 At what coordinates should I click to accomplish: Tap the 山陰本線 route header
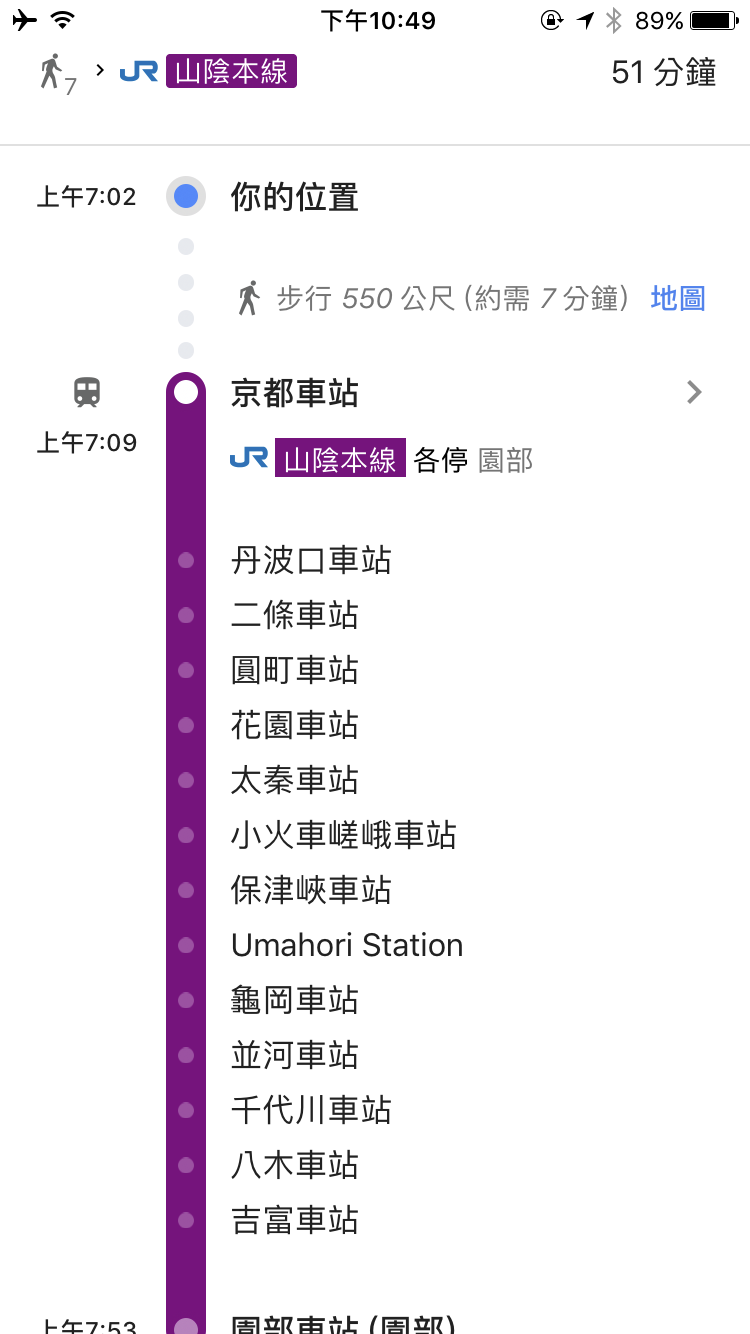(x=231, y=72)
